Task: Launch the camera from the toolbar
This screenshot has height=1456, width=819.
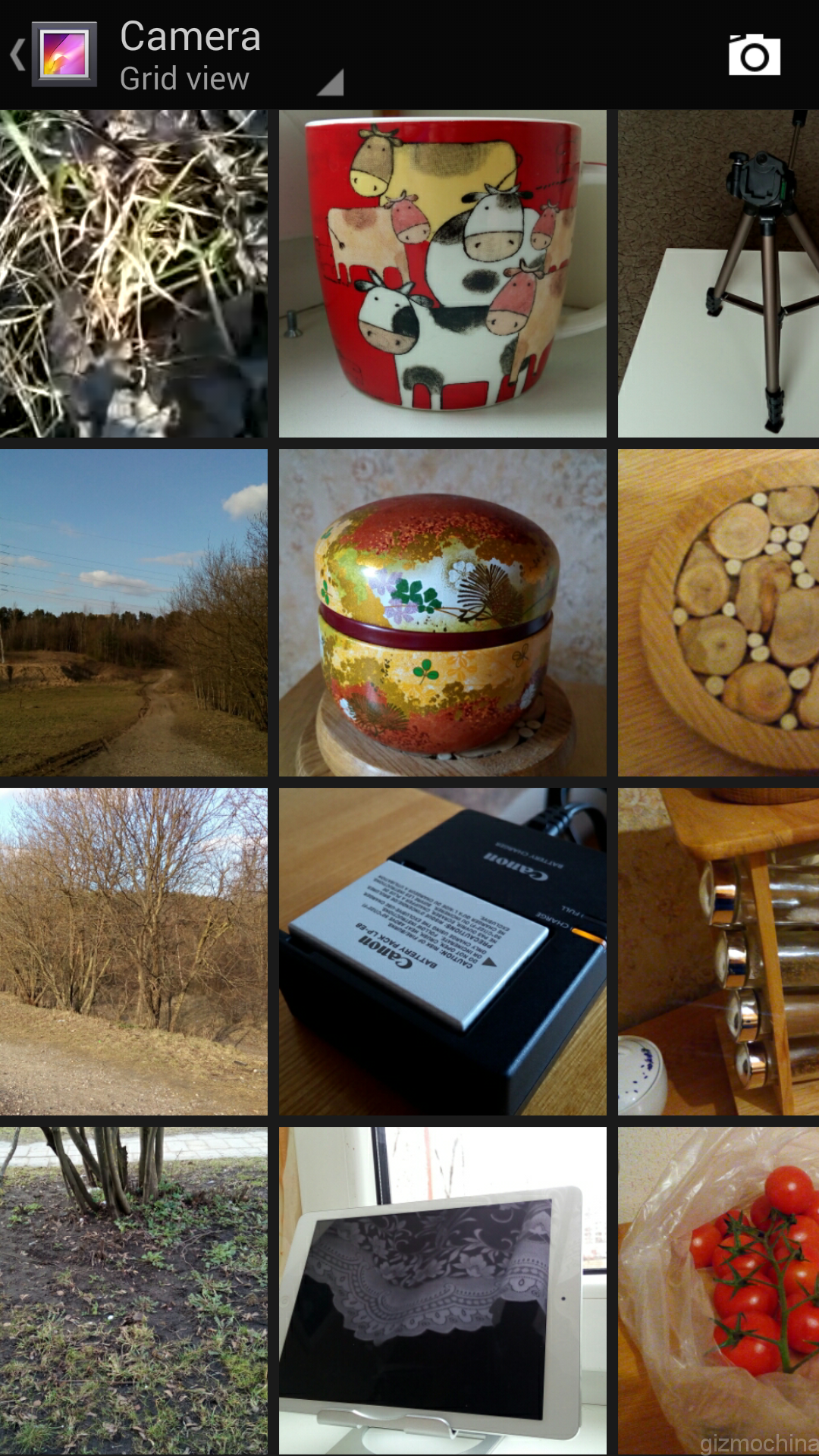Action: coord(754,55)
